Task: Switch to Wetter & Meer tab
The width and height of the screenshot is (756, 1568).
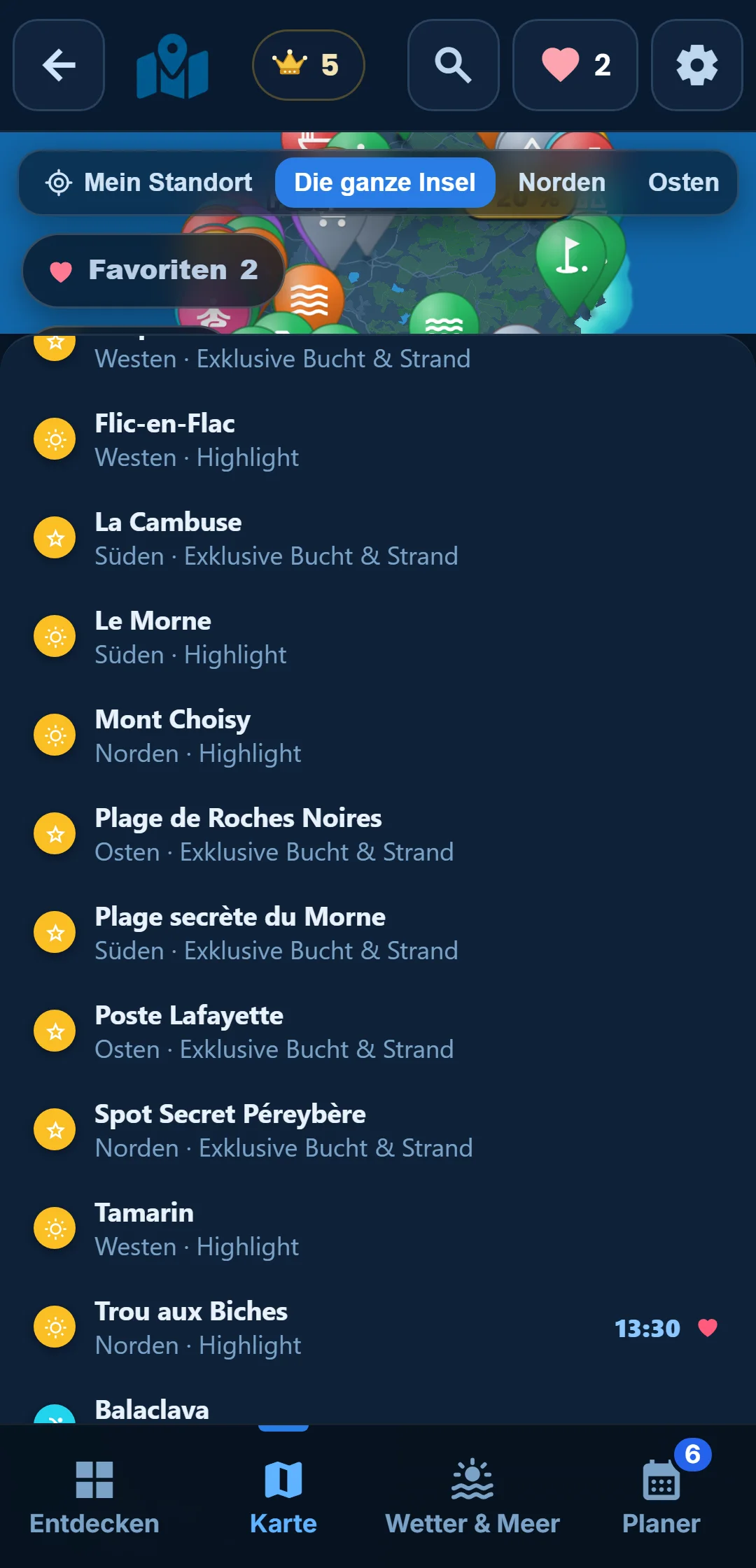Action: point(472,1497)
